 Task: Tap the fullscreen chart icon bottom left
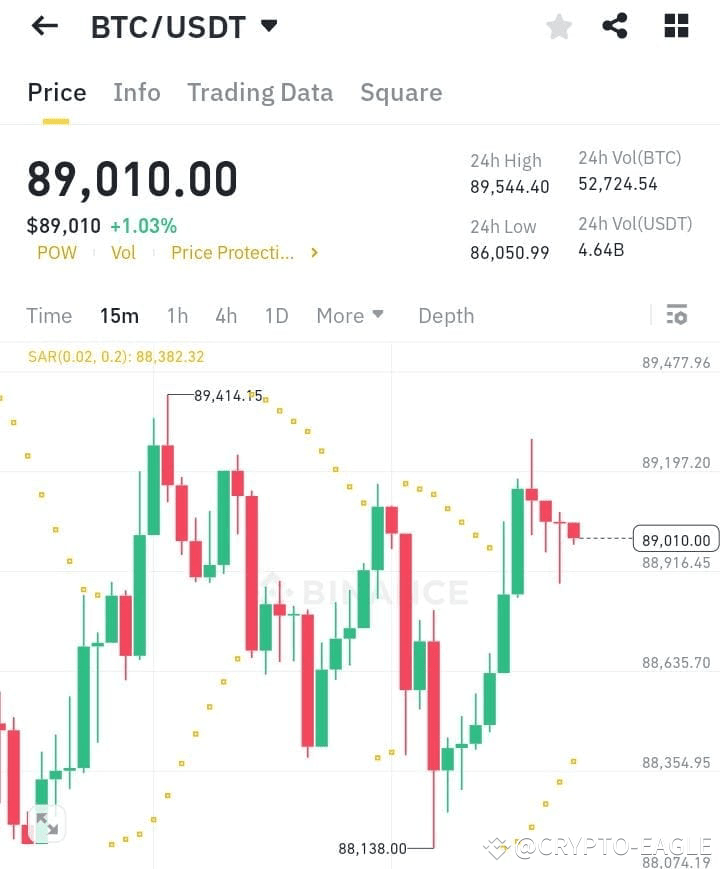[x=46, y=825]
